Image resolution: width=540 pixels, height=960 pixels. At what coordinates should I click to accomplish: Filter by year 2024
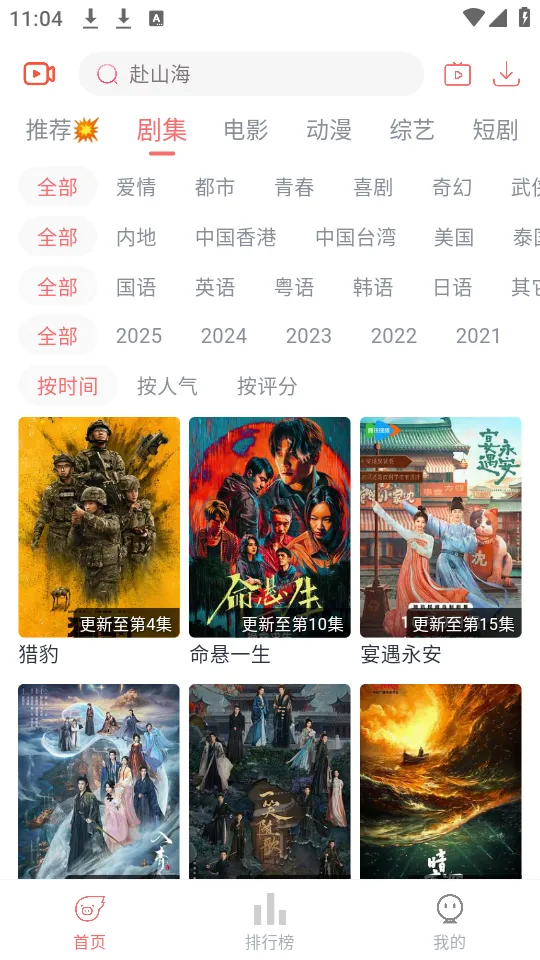click(224, 336)
